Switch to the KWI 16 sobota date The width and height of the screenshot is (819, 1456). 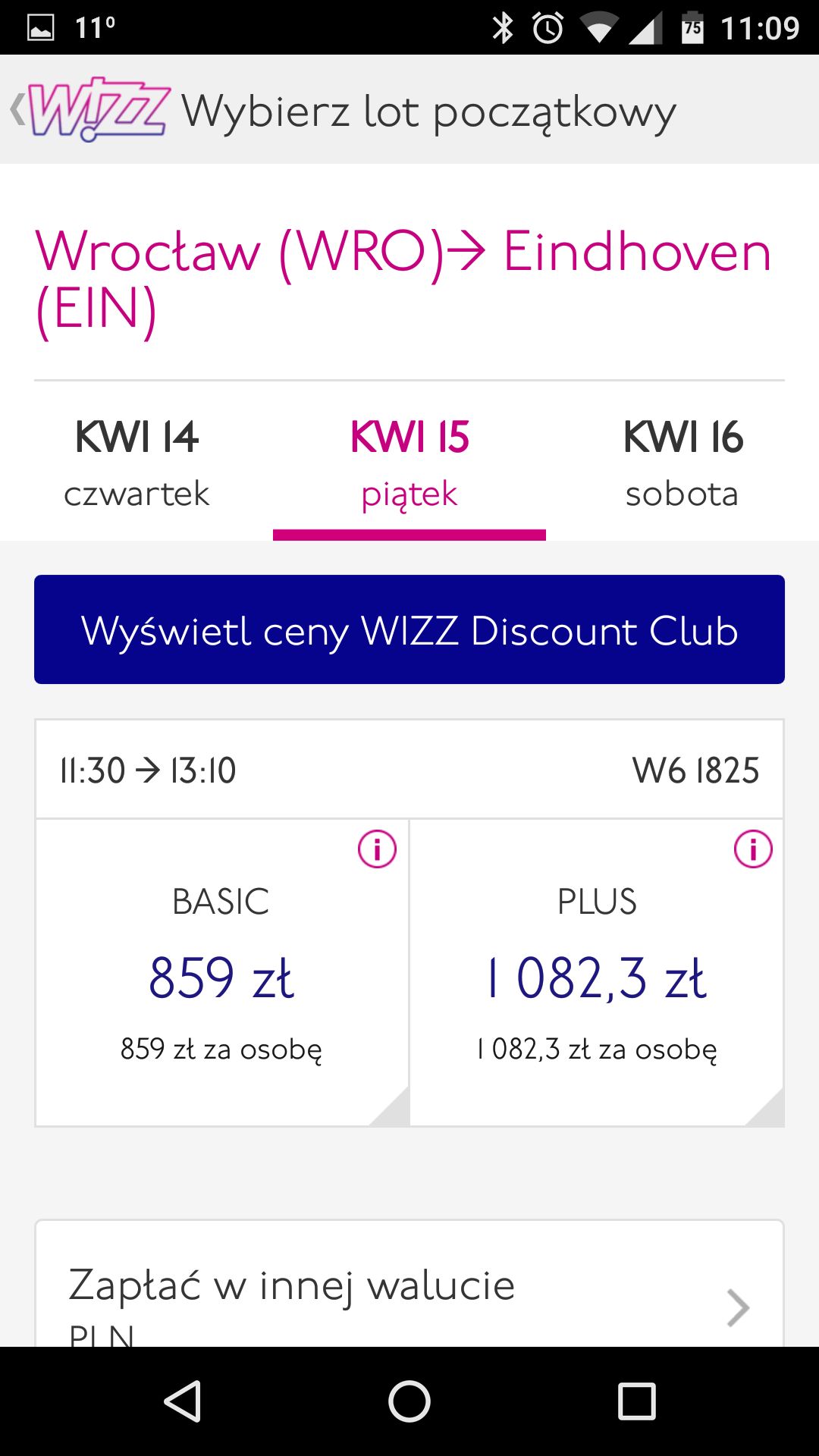682,464
